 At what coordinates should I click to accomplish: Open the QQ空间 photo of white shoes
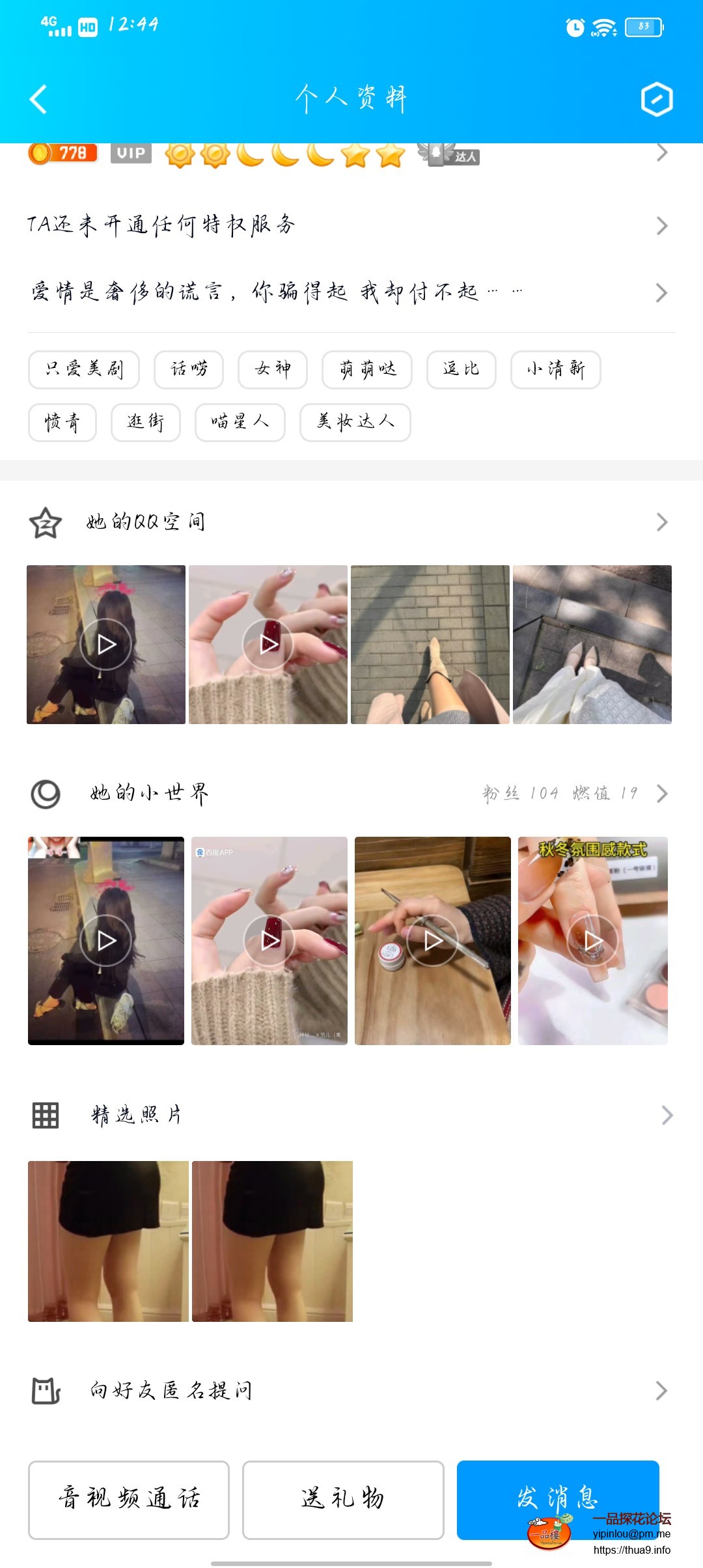click(592, 645)
